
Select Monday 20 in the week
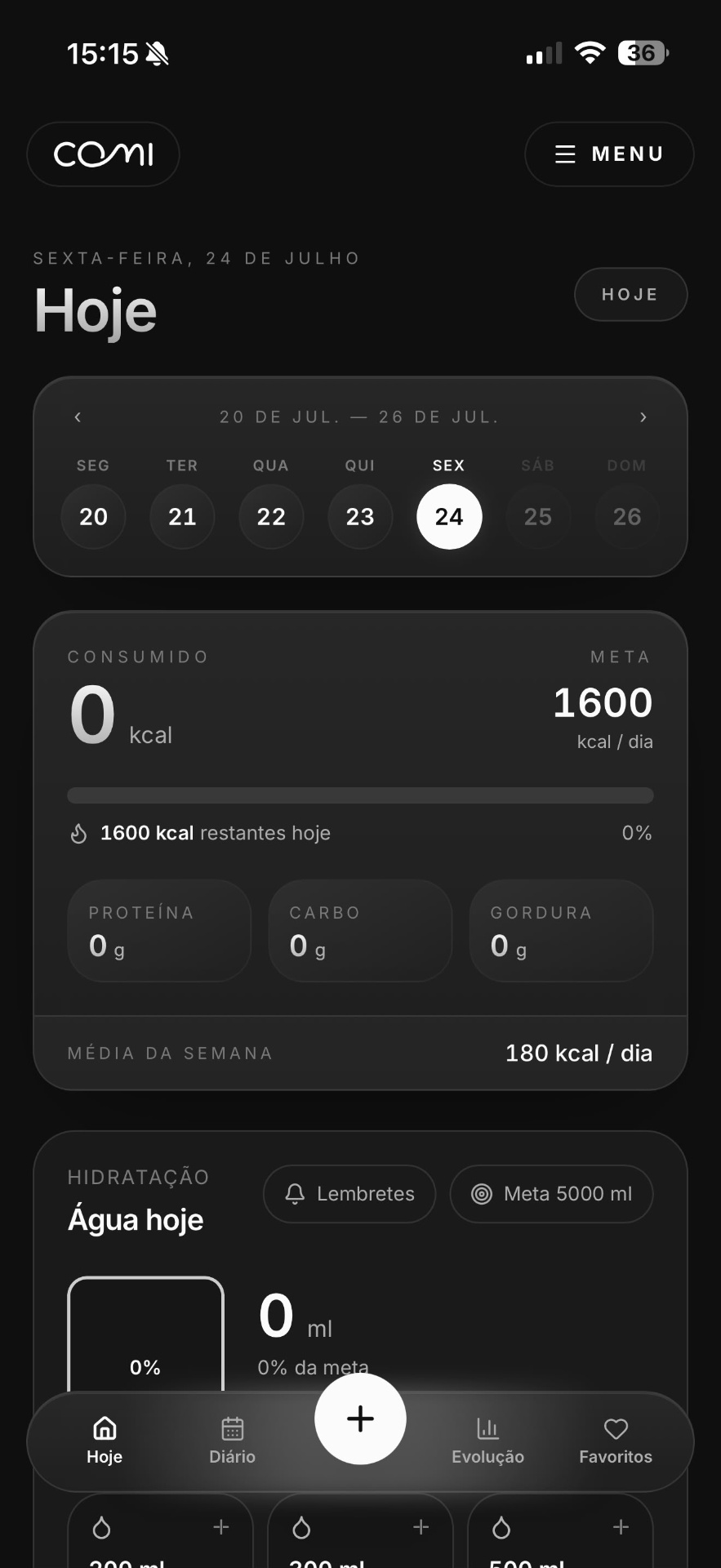[93, 516]
